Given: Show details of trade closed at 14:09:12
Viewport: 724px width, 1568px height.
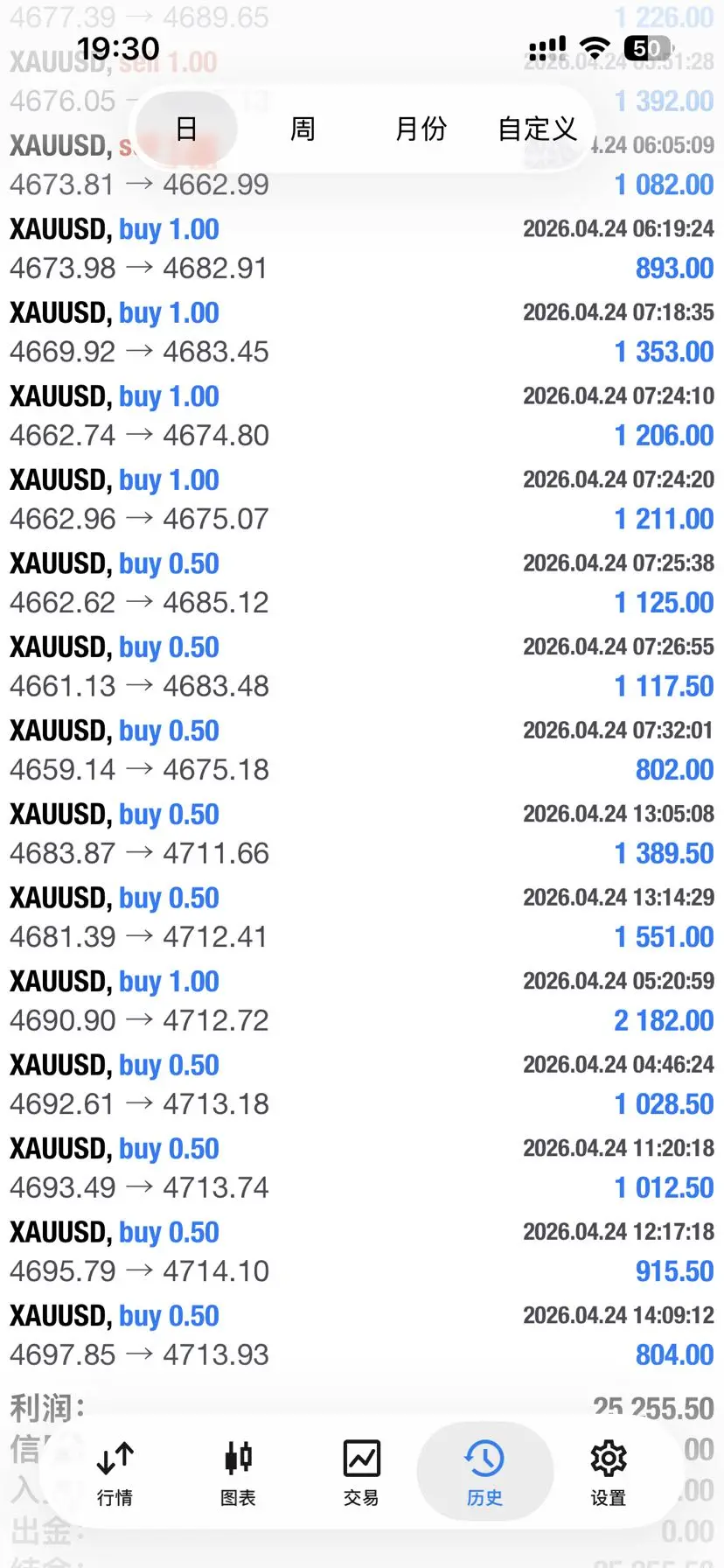Looking at the screenshot, I should click(362, 1335).
